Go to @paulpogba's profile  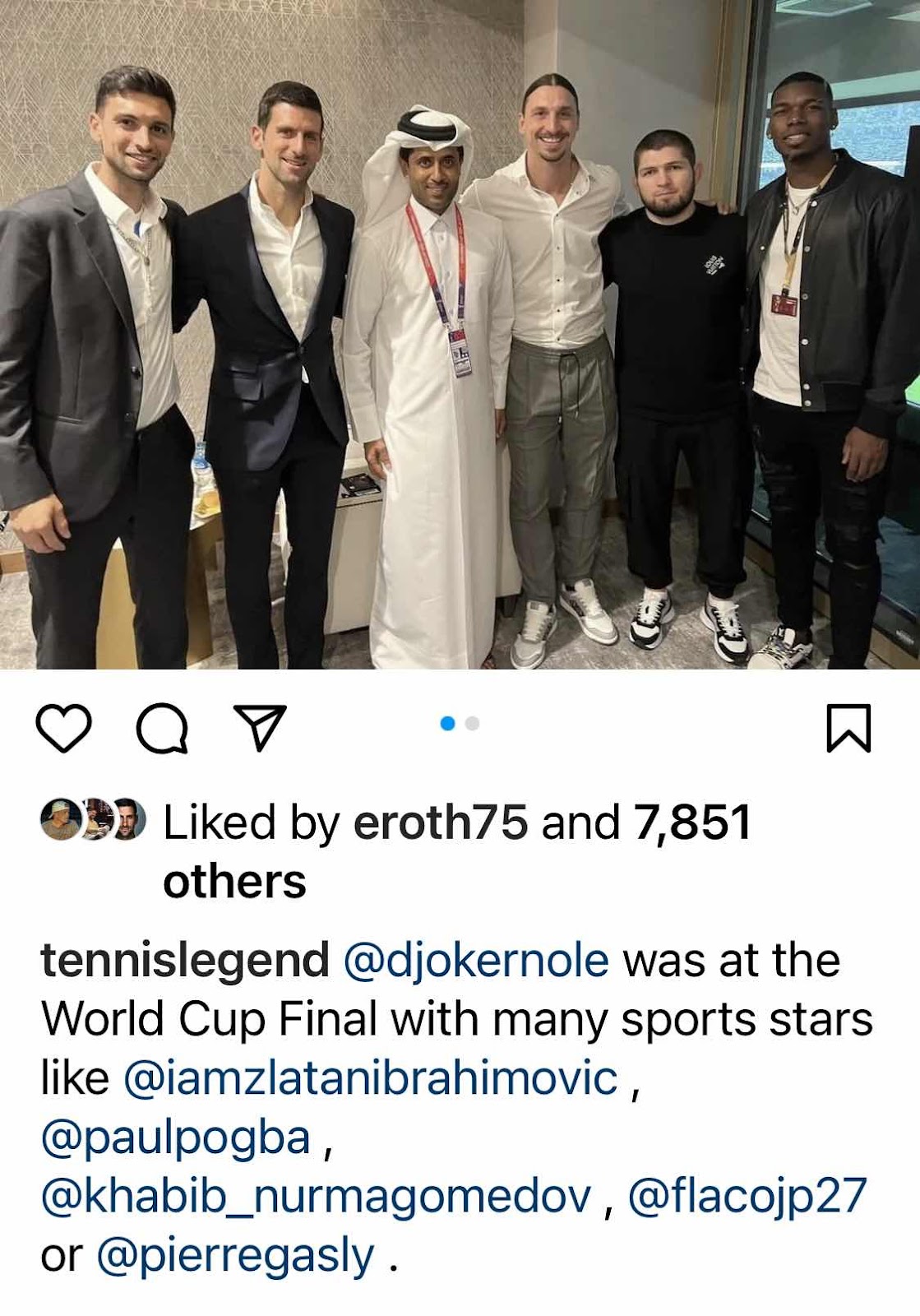(176, 1138)
